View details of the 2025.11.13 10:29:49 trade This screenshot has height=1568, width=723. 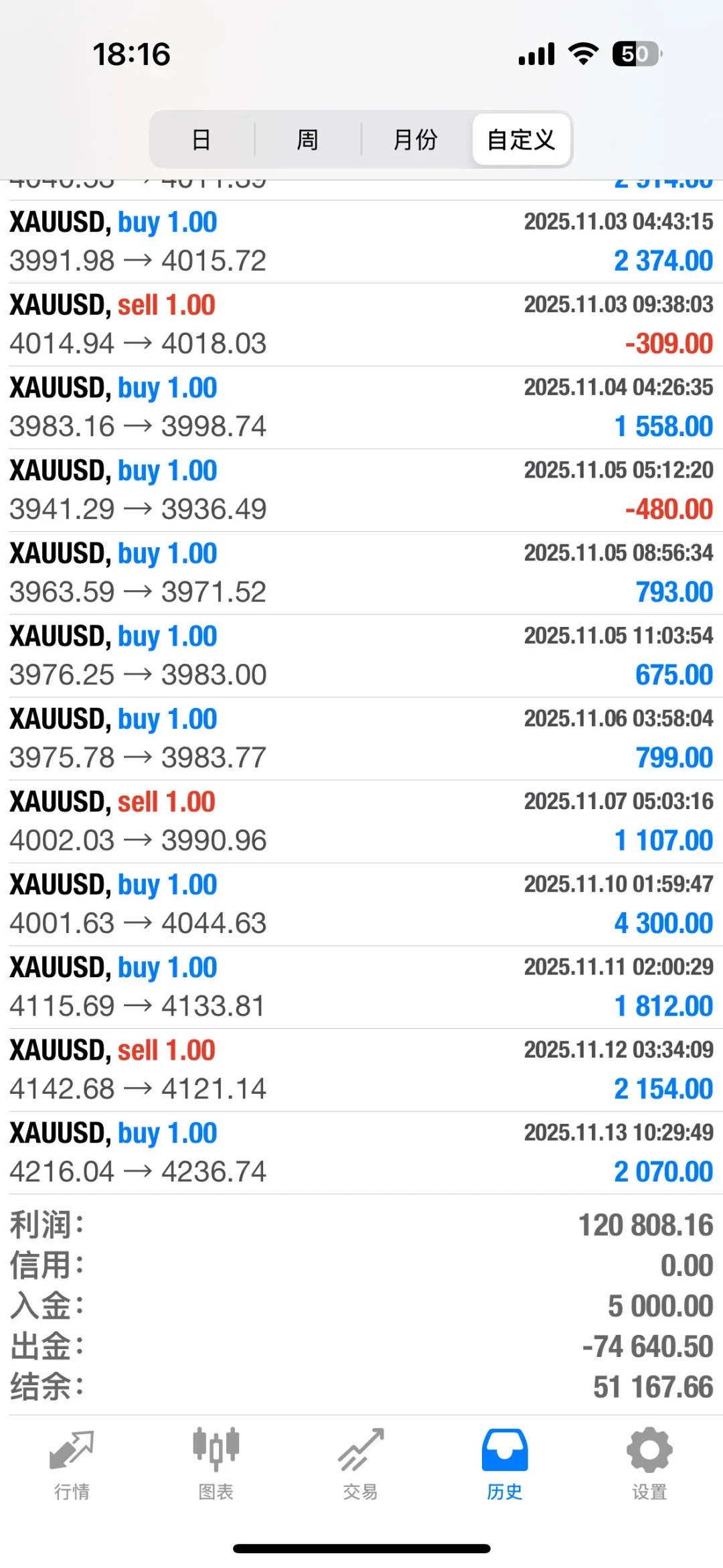pyautogui.click(x=361, y=1153)
